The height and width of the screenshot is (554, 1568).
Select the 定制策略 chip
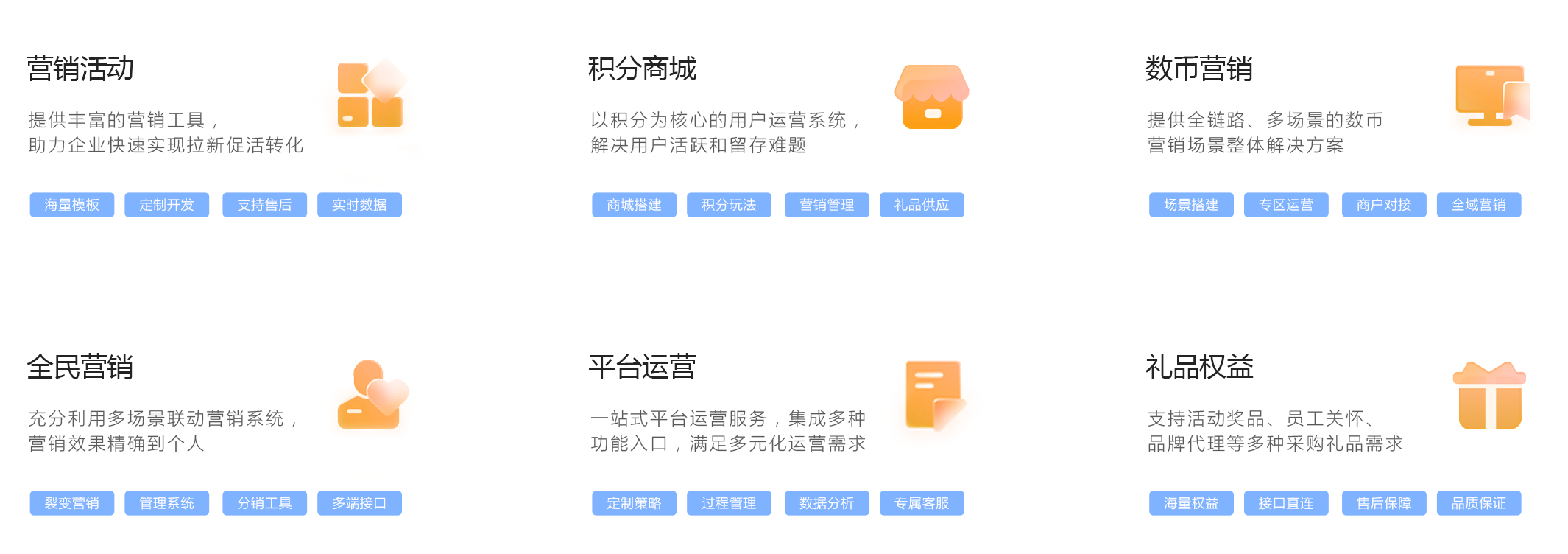coord(634,503)
